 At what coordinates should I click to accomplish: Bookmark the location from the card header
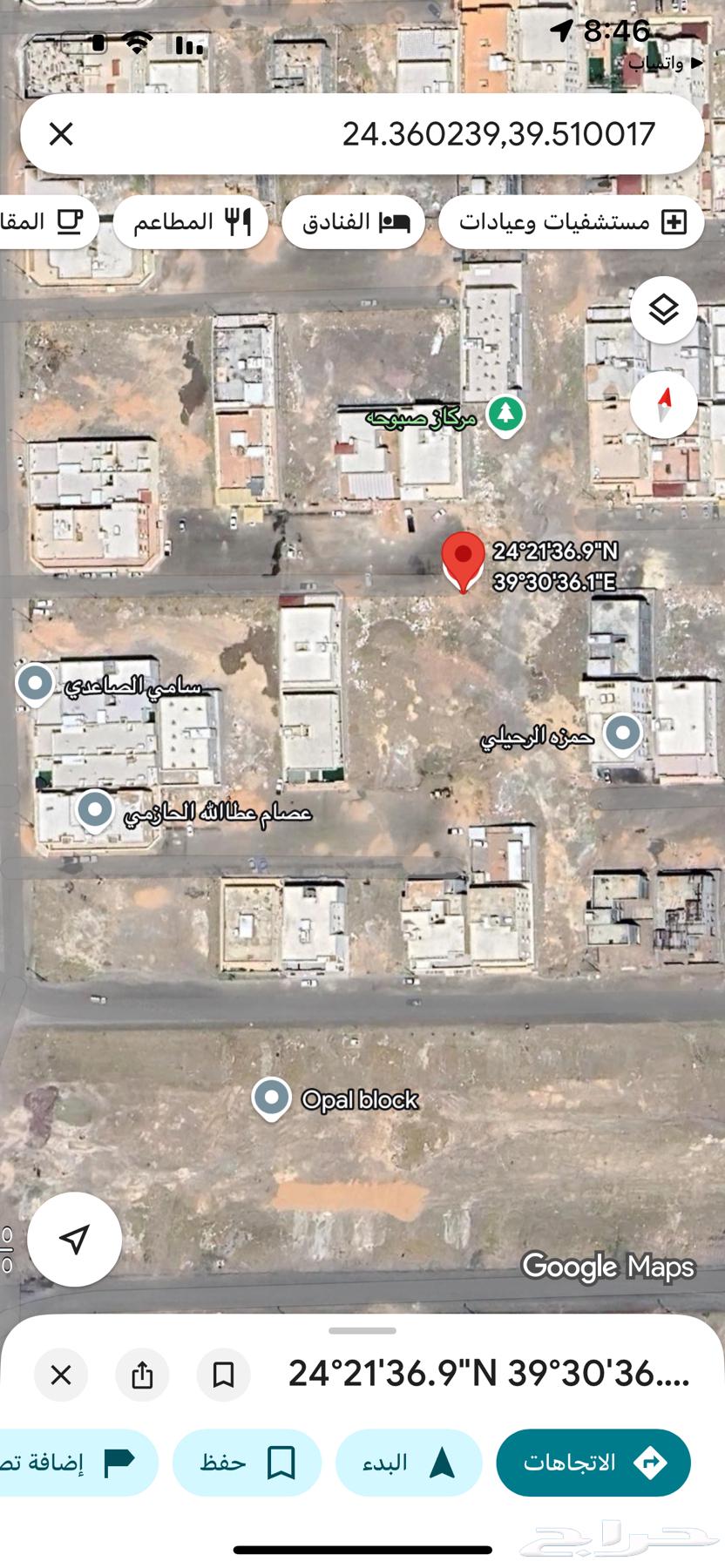[223, 1375]
